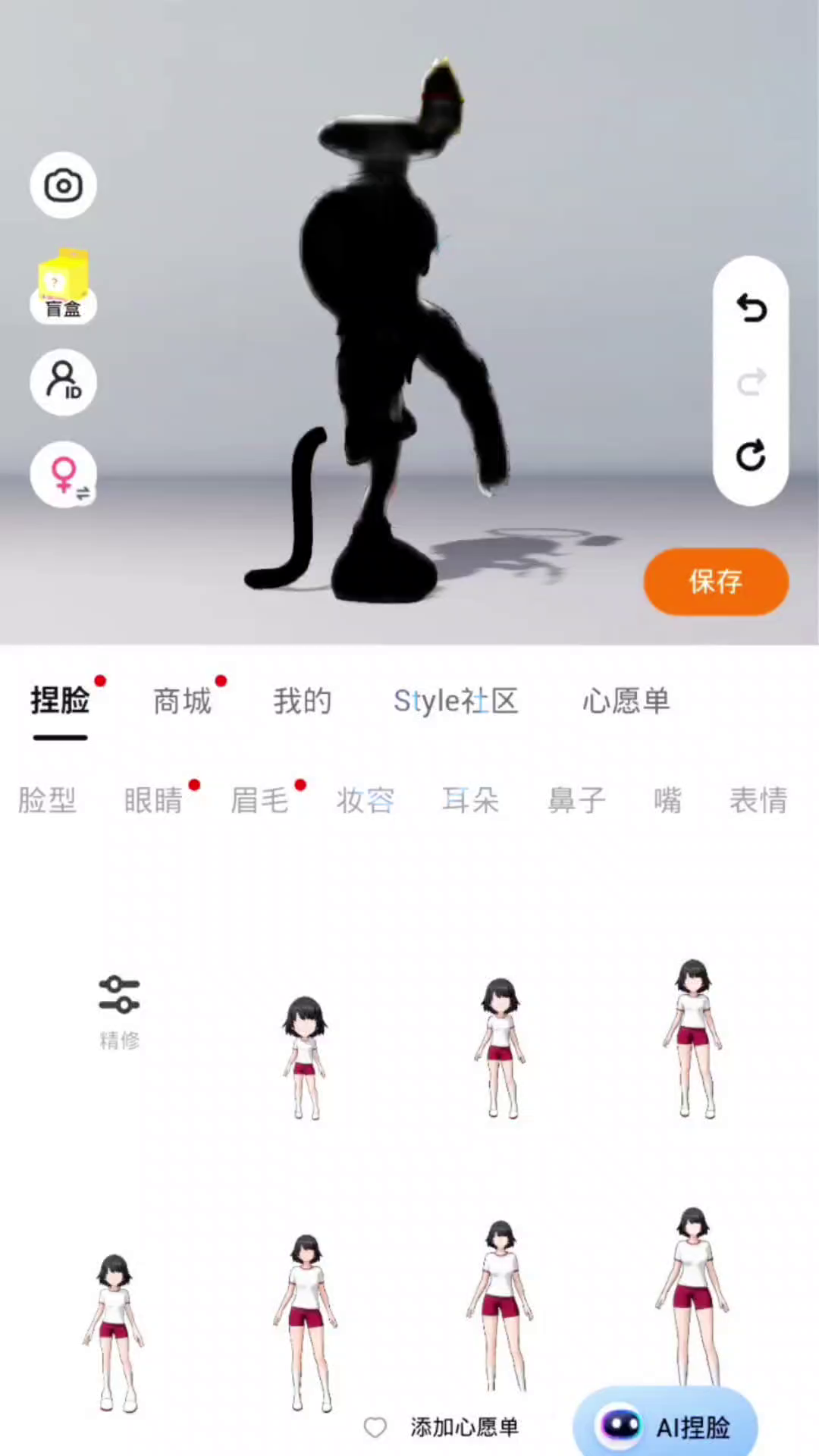Tap the orange 保存 button
The width and height of the screenshot is (819, 1456).
716,582
